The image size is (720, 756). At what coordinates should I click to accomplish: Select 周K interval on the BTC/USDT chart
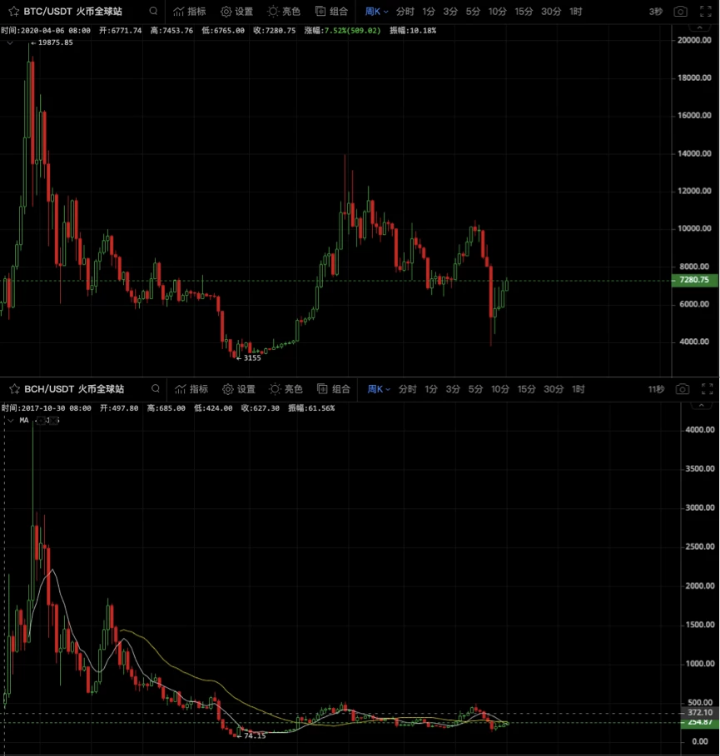(x=373, y=11)
